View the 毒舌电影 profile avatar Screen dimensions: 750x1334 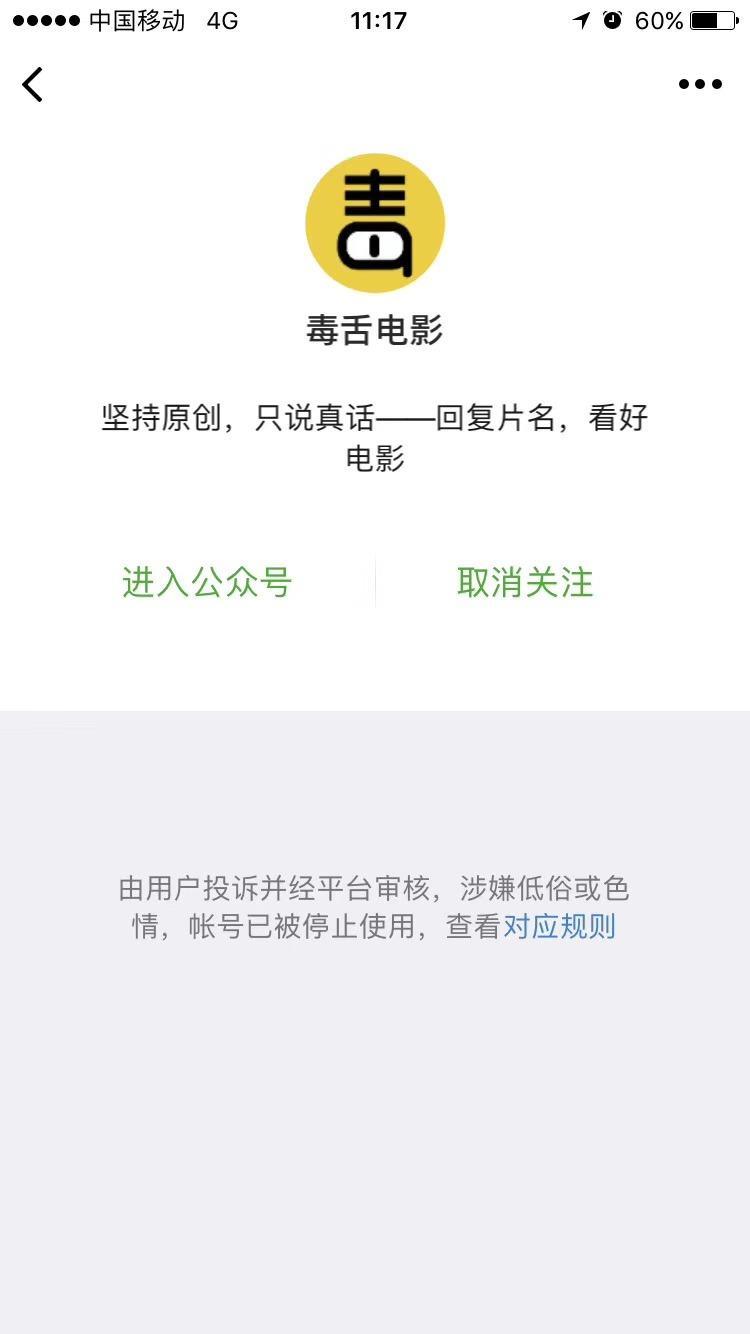click(375, 223)
